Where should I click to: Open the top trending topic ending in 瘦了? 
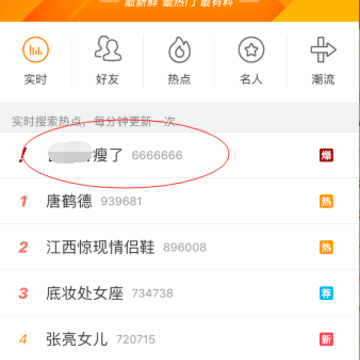180,155
